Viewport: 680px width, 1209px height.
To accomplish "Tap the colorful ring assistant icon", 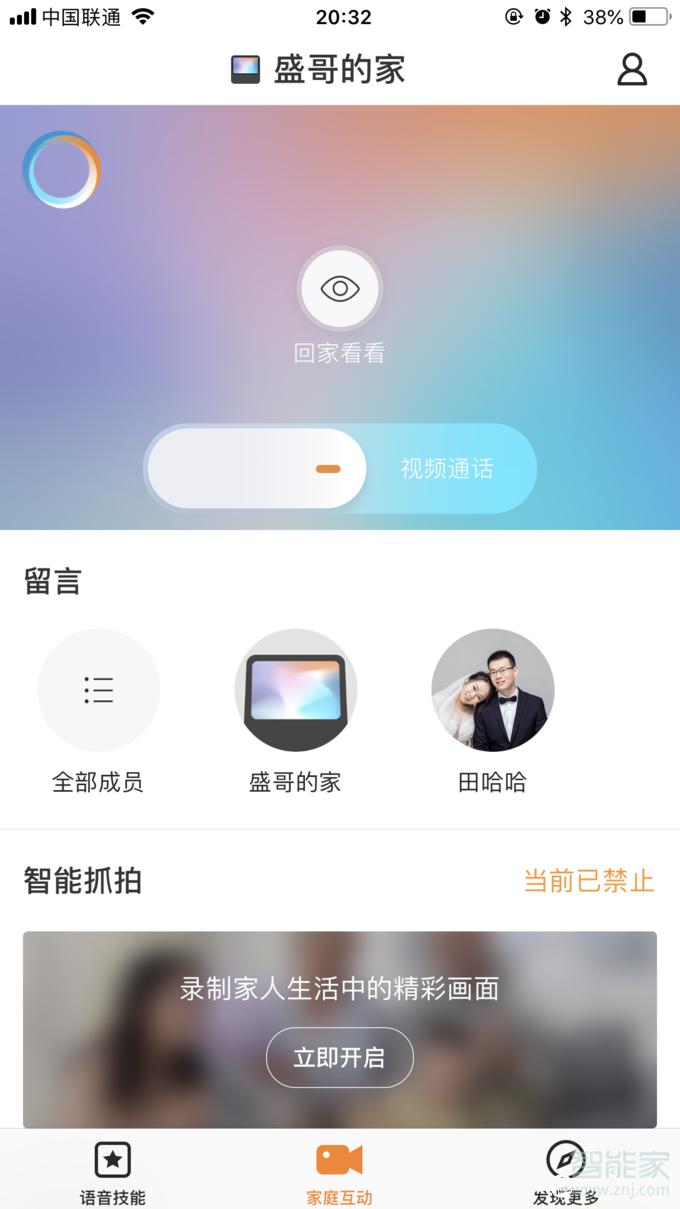I will (62, 169).
